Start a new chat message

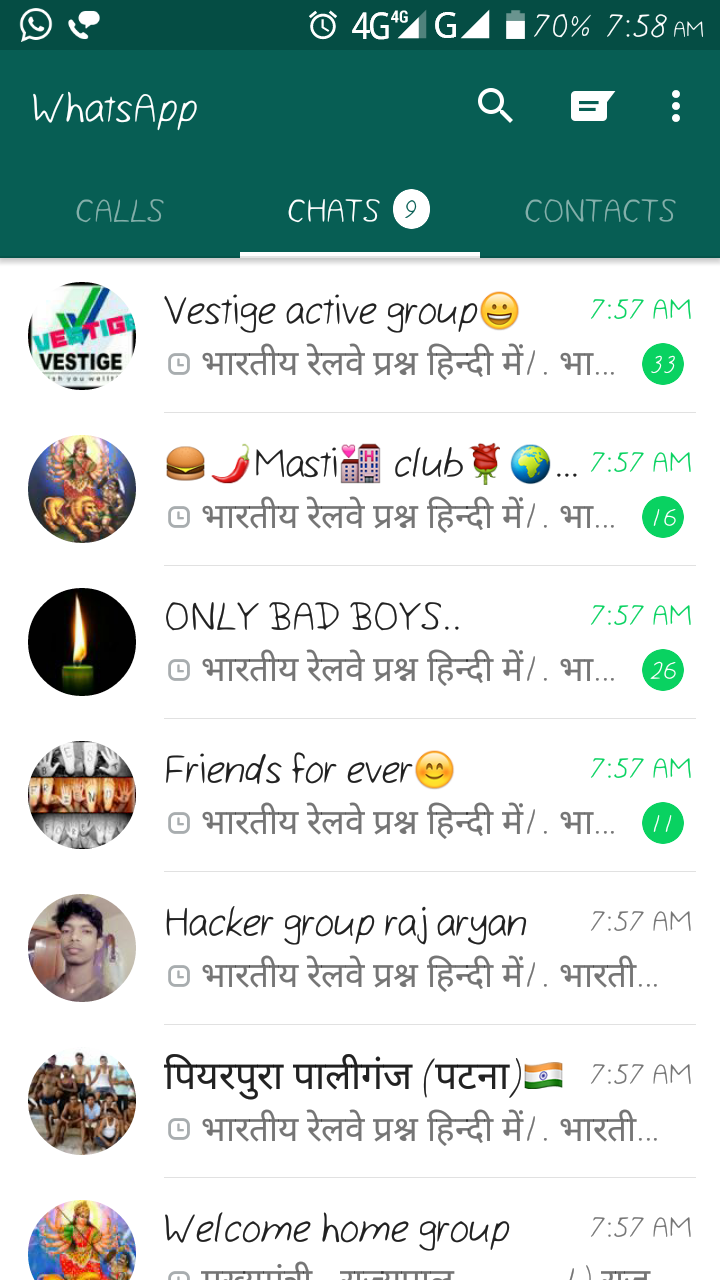(x=591, y=105)
